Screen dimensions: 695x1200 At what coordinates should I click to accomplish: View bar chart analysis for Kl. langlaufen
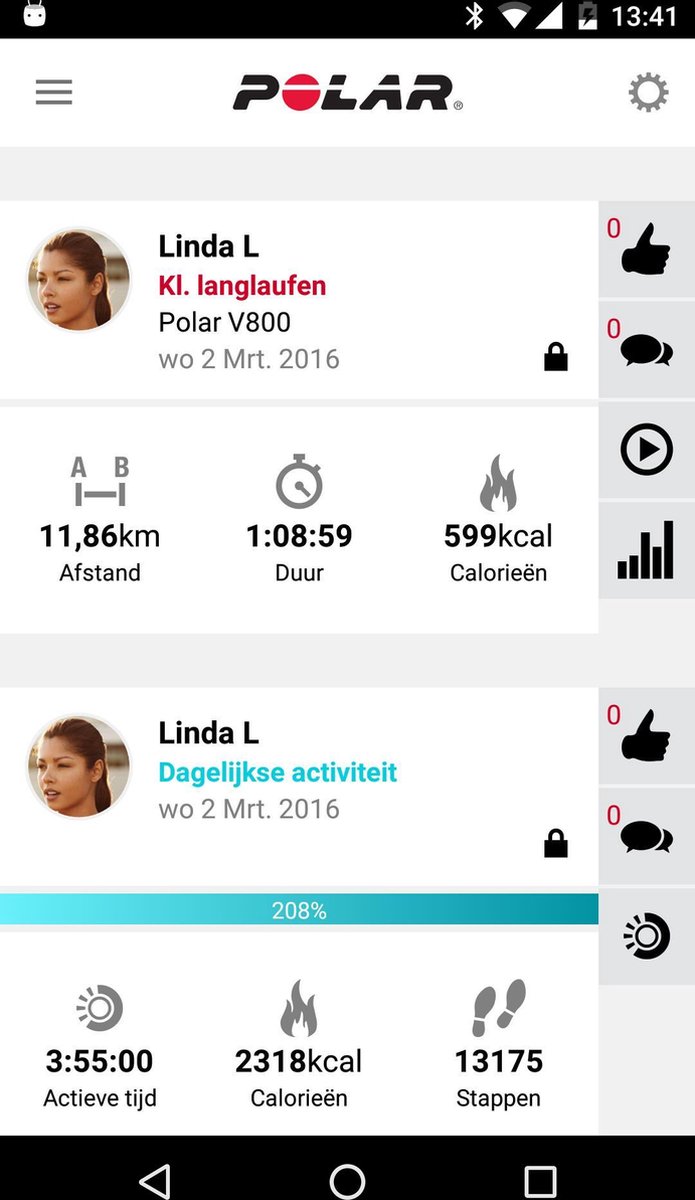[646, 551]
